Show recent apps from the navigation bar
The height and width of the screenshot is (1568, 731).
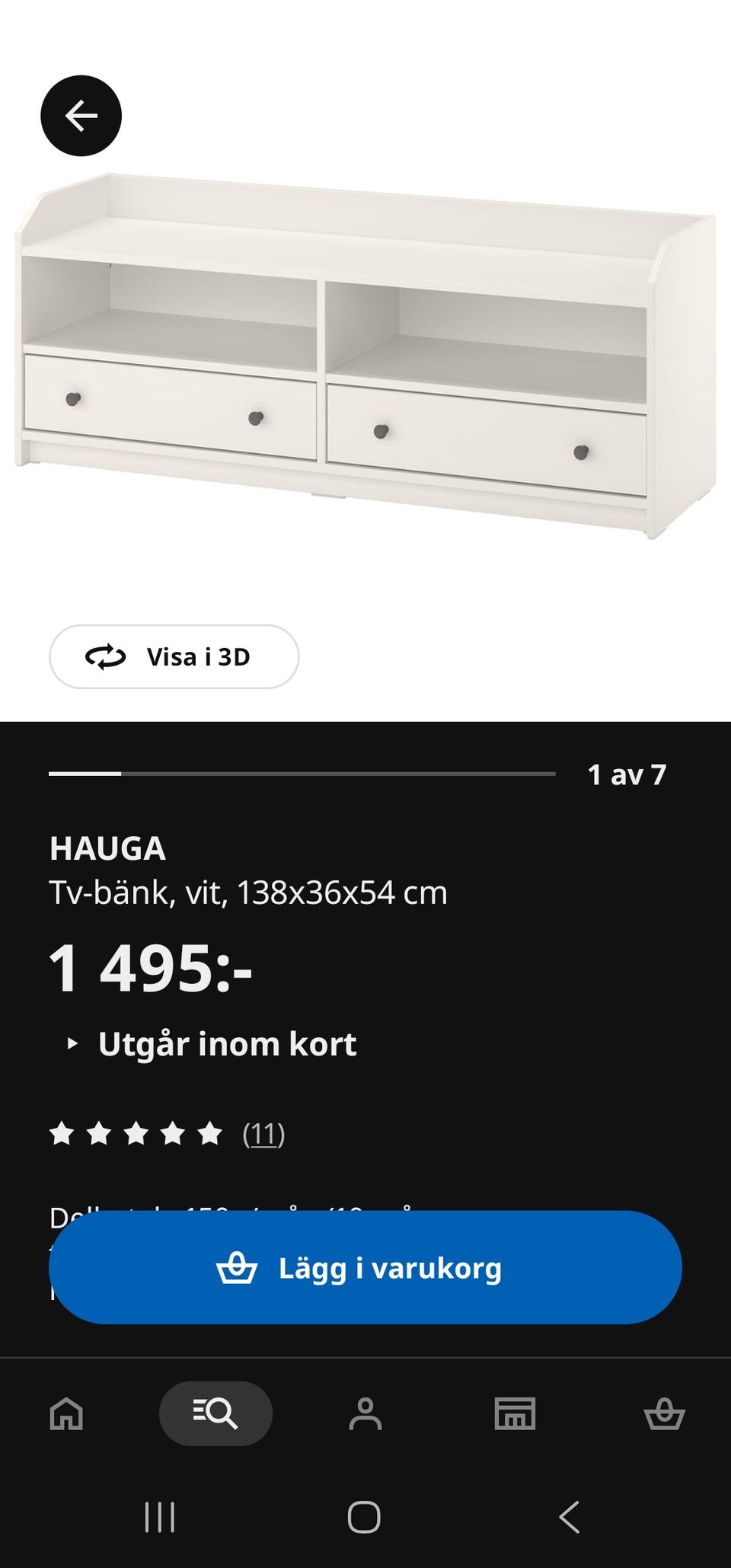pyautogui.click(x=160, y=1517)
